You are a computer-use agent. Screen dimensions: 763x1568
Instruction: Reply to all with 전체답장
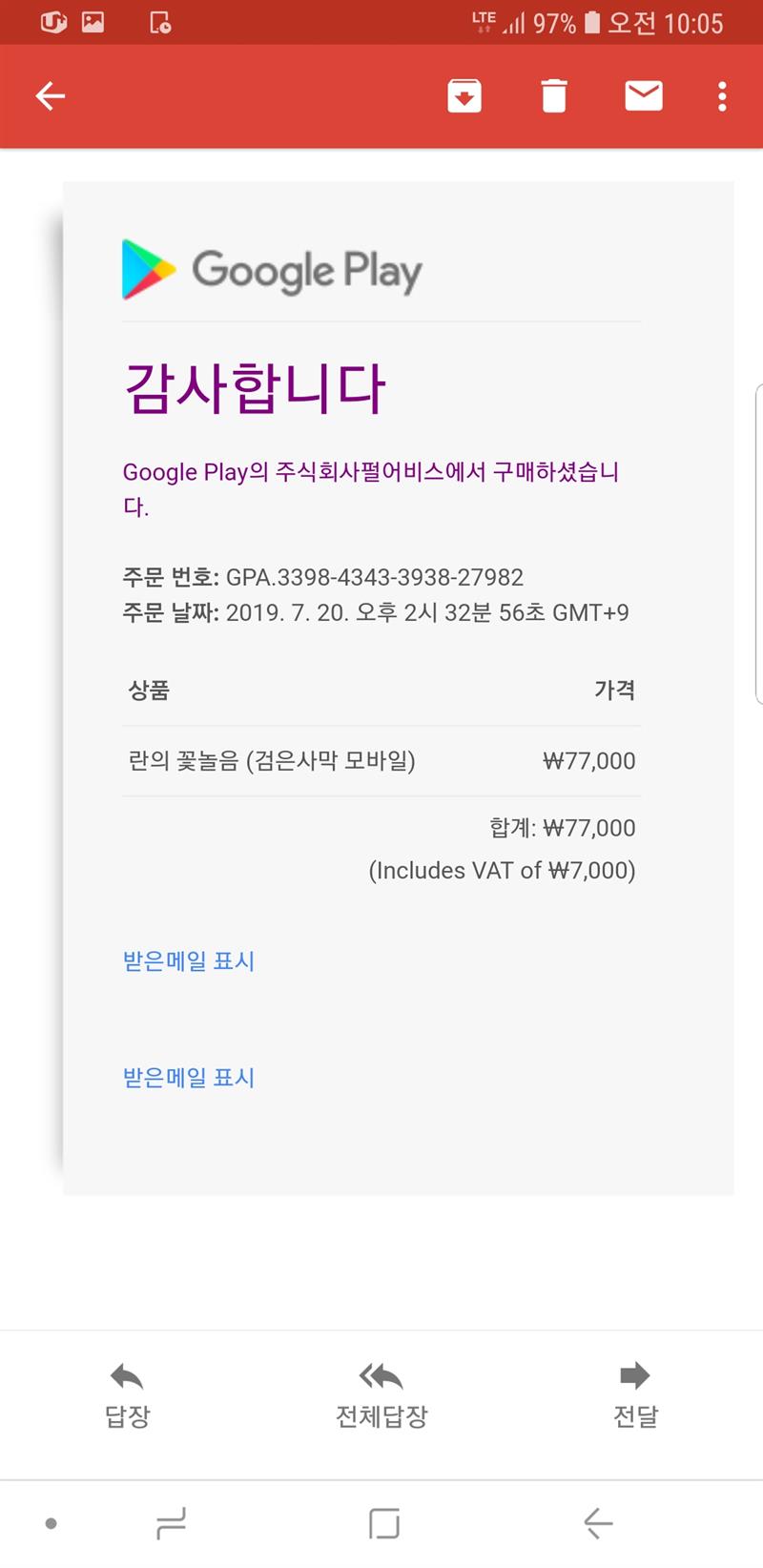coord(381,1394)
